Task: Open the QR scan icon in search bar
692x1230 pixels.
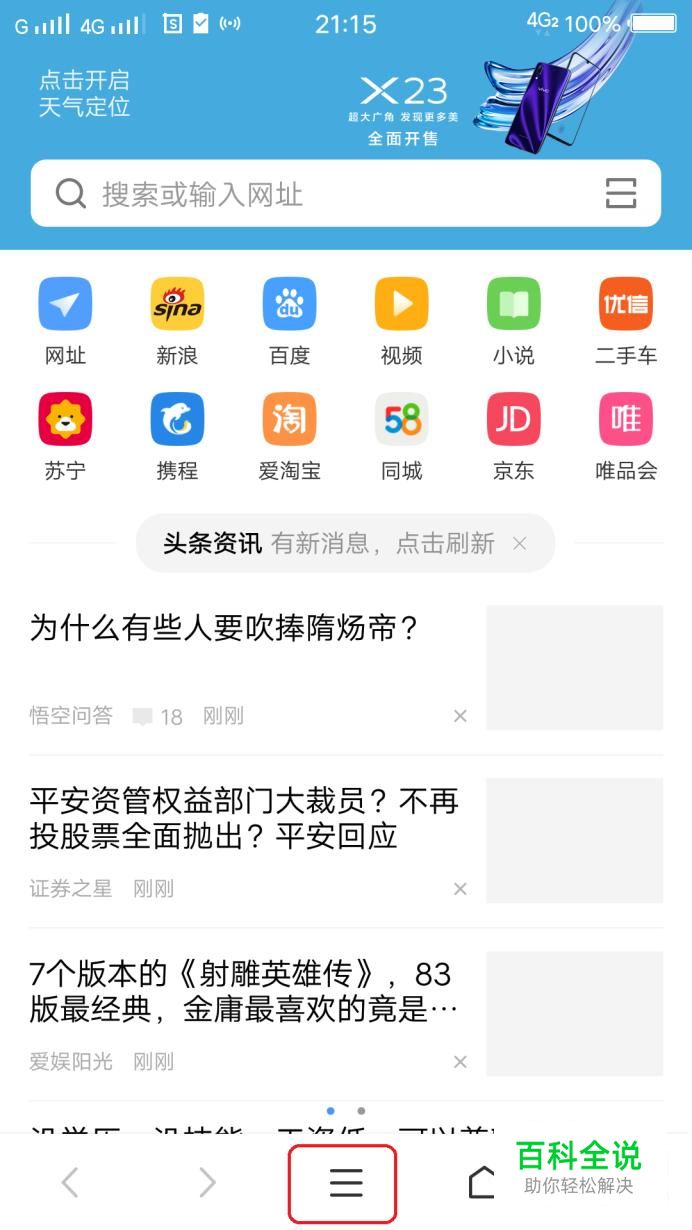Action: [620, 194]
